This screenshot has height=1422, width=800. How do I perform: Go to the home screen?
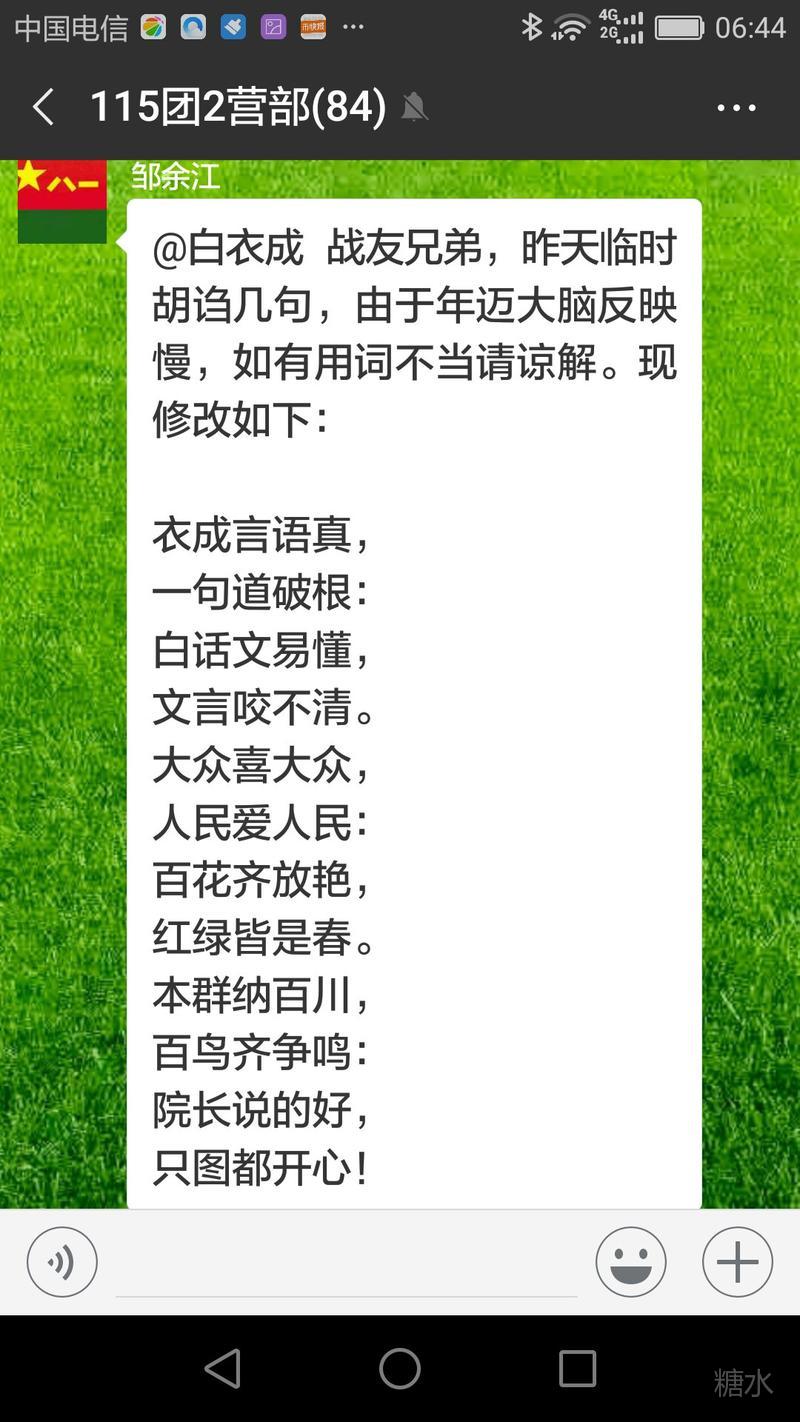click(400, 1368)
